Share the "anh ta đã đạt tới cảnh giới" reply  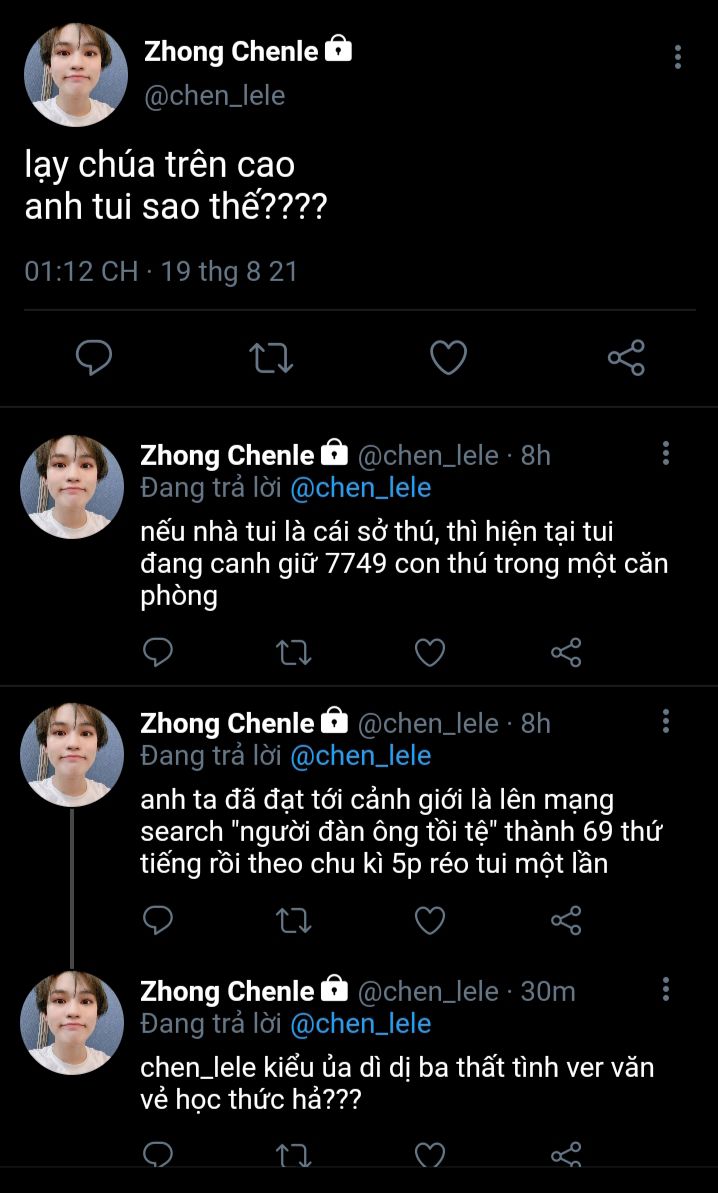point(566,920)
